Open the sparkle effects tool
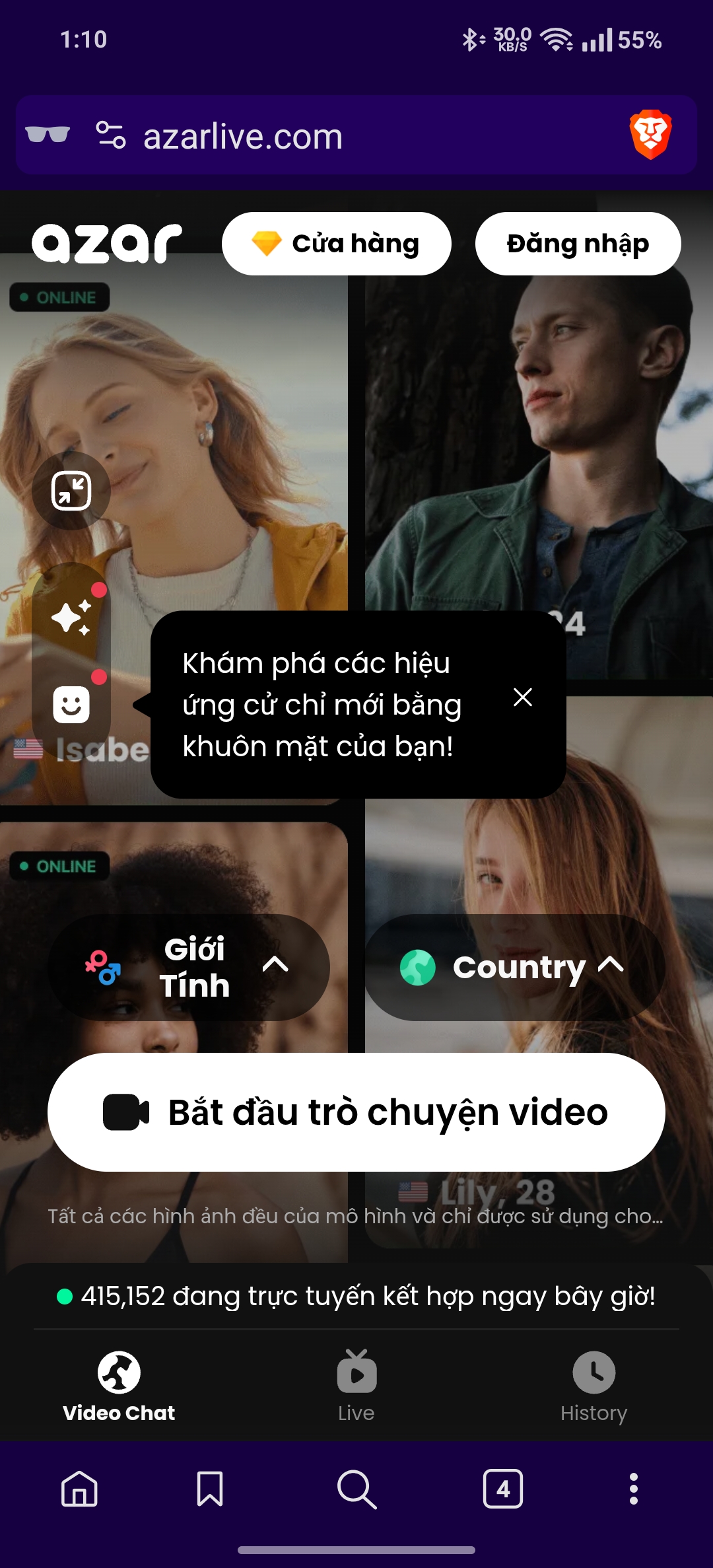 (x=71, y=617)
